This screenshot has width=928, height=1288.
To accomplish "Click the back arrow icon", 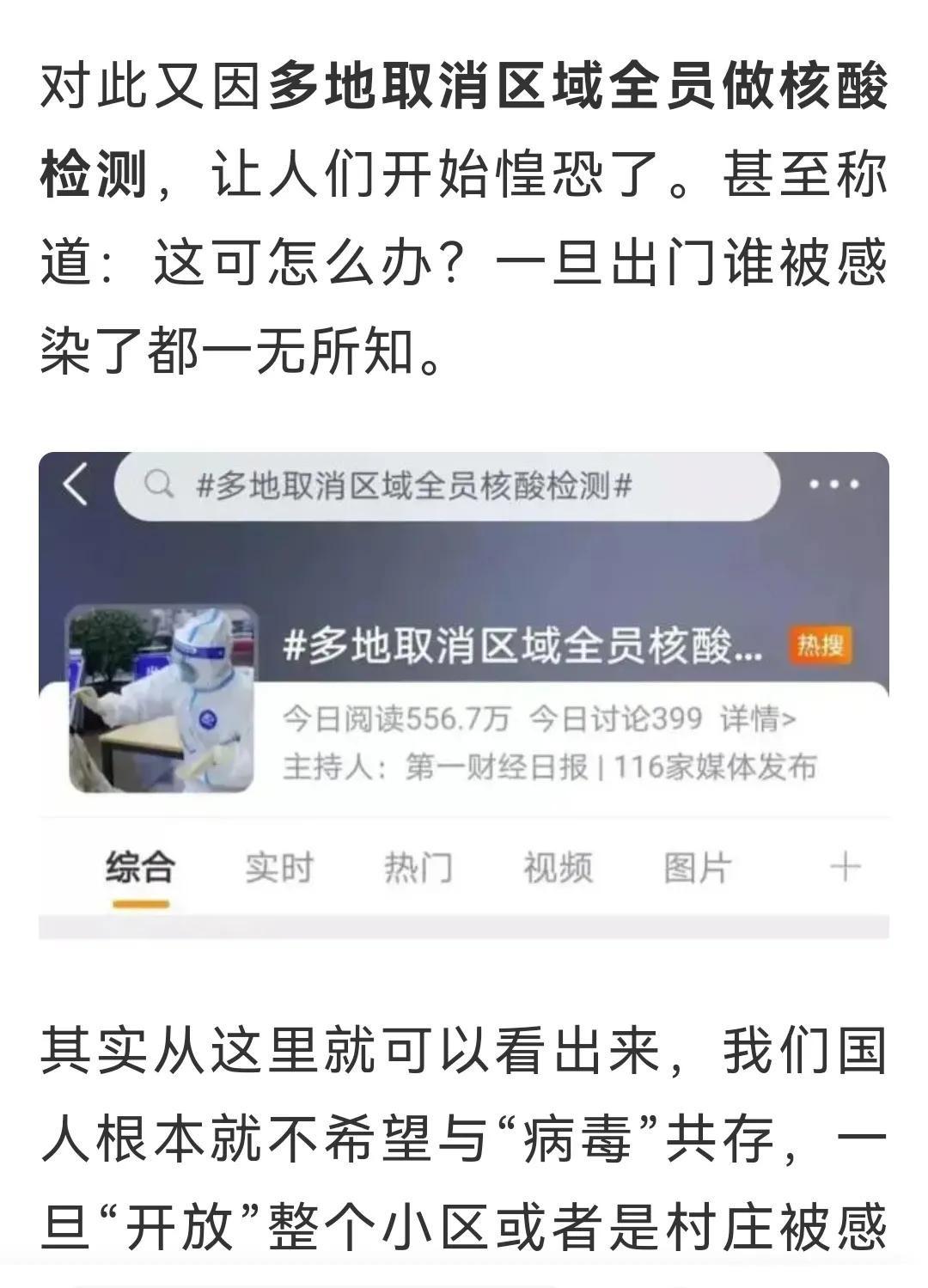I will click(77, 483).
